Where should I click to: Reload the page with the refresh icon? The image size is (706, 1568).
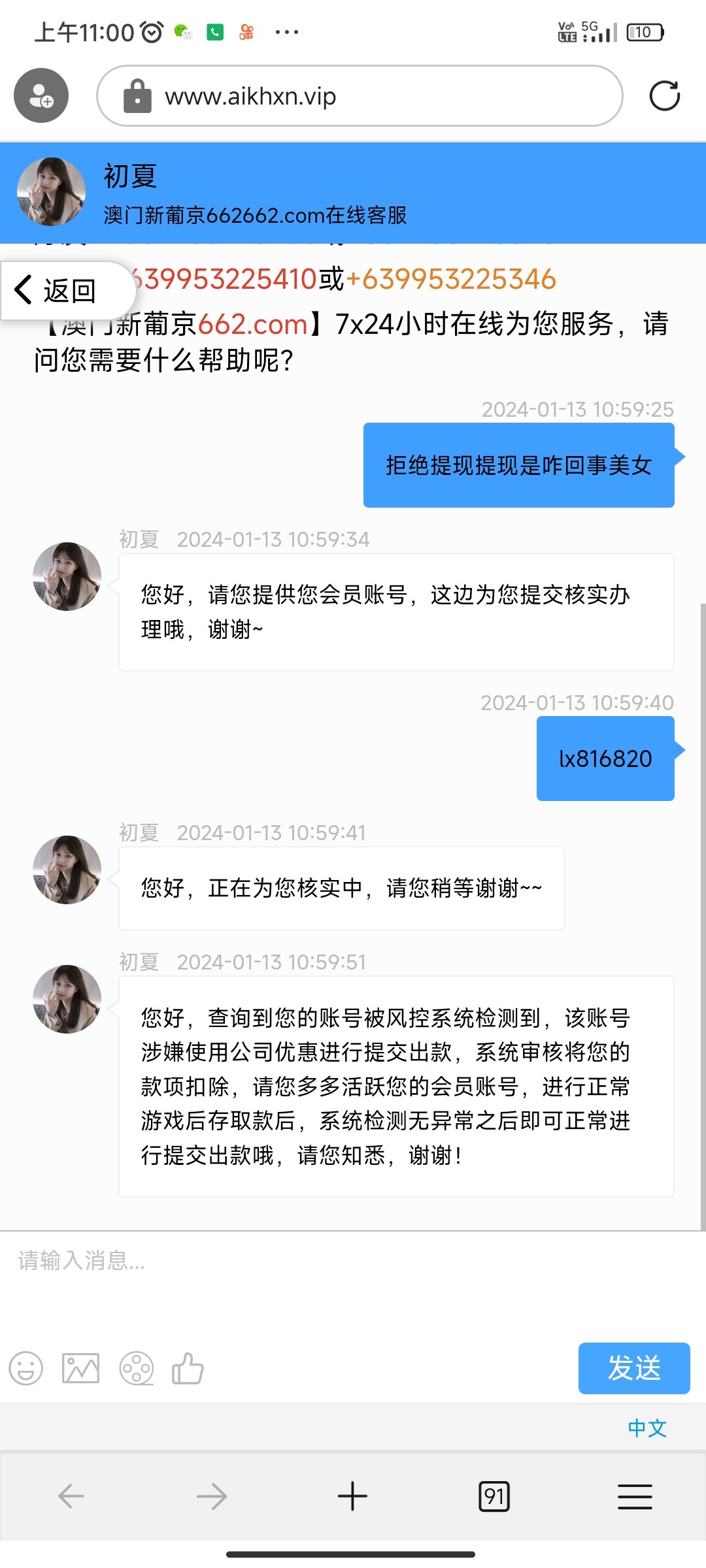point(664,96)
